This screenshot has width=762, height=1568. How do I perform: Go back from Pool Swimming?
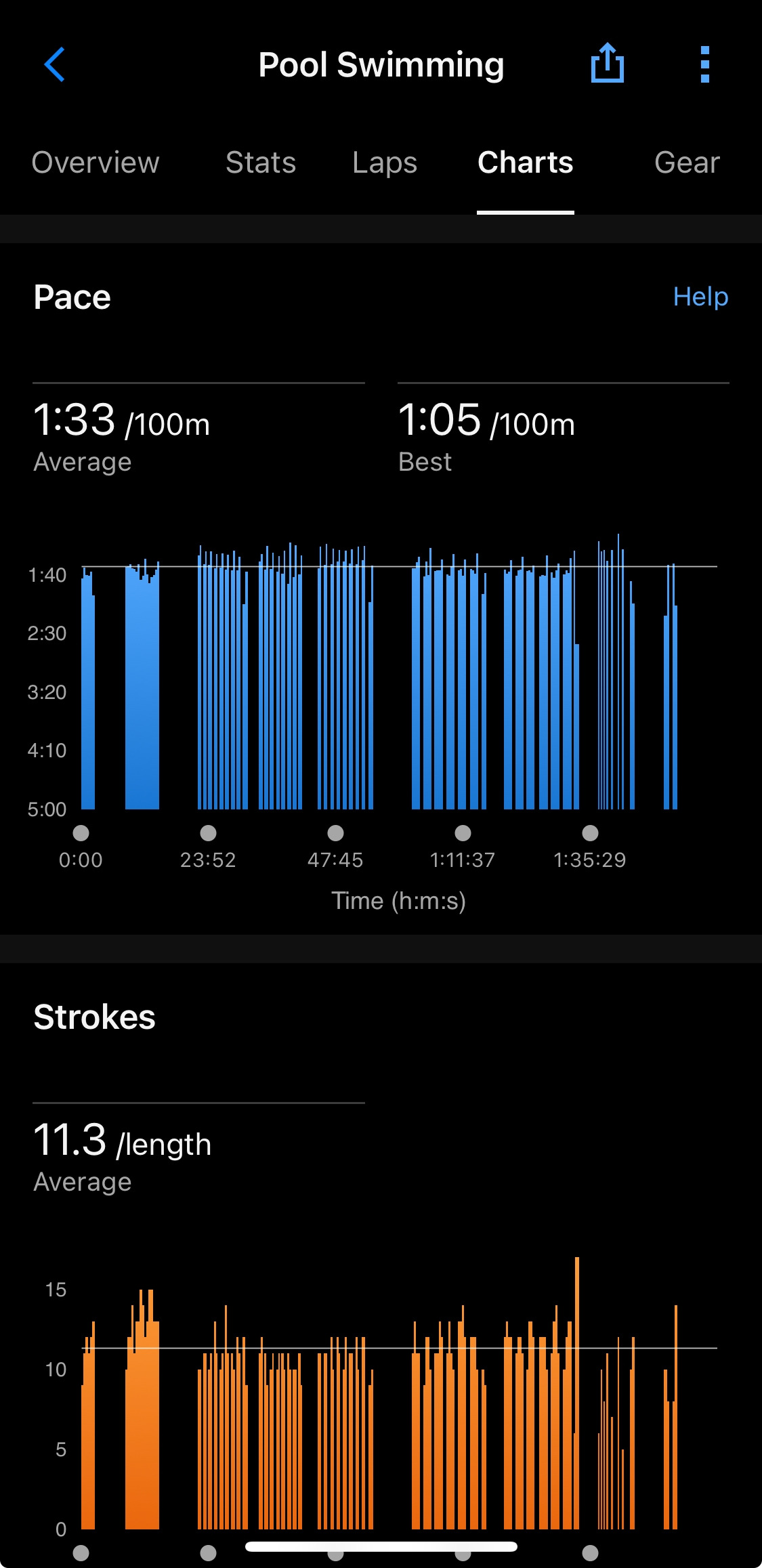[x=54, y=65]
